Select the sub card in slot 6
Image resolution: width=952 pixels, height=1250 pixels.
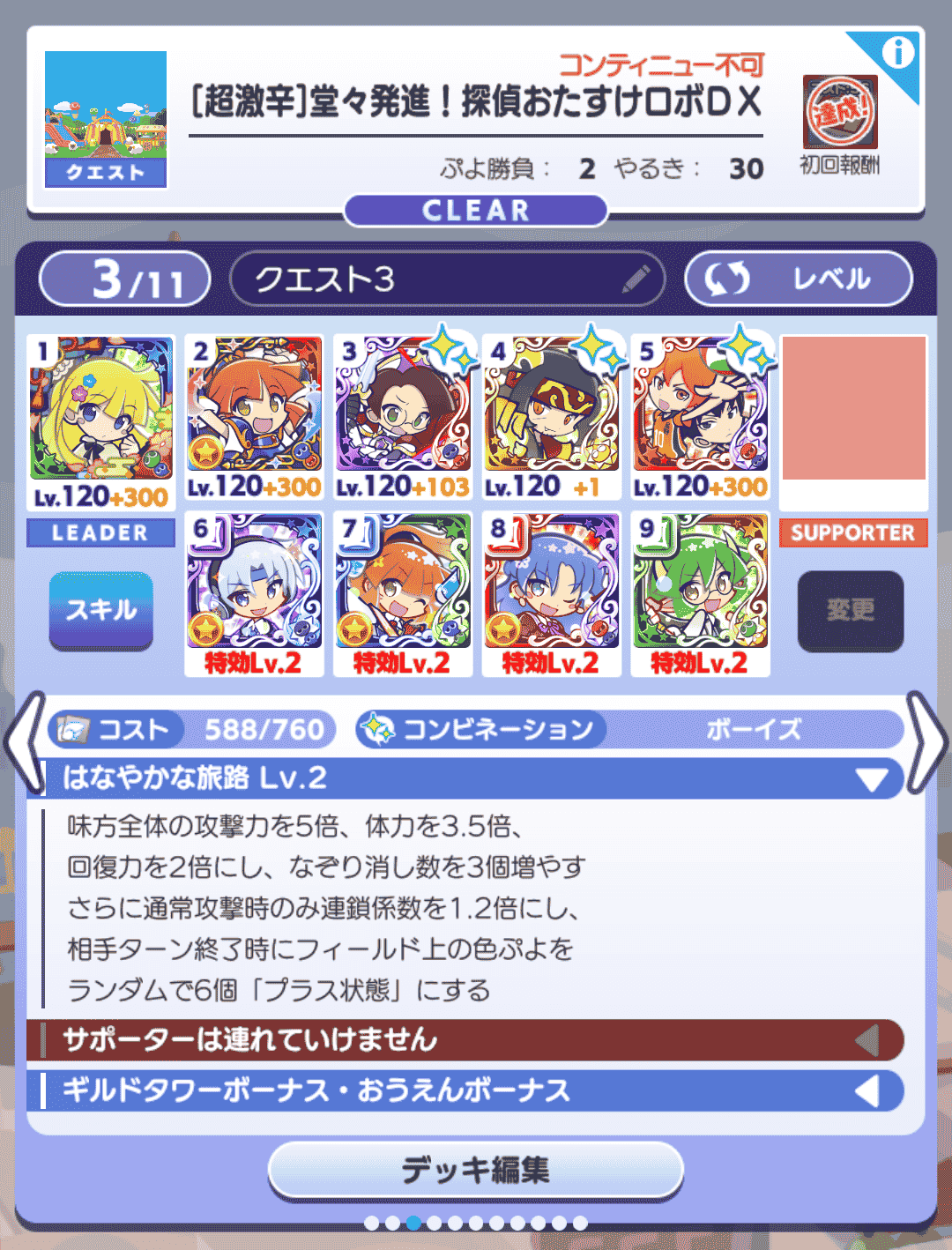click(254, 592)
